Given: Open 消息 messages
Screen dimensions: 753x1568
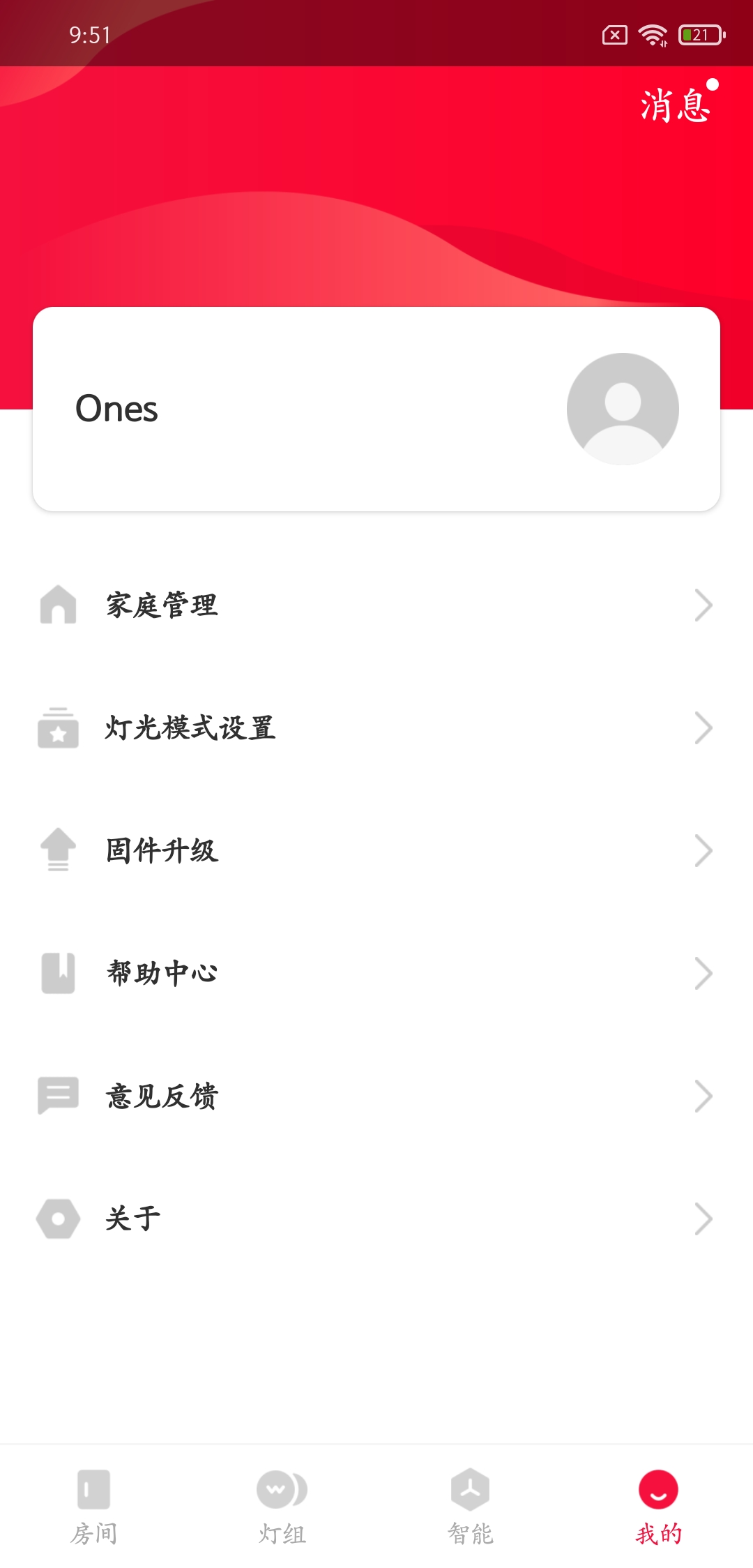Looking at the screenshot, I should [675, 106].
